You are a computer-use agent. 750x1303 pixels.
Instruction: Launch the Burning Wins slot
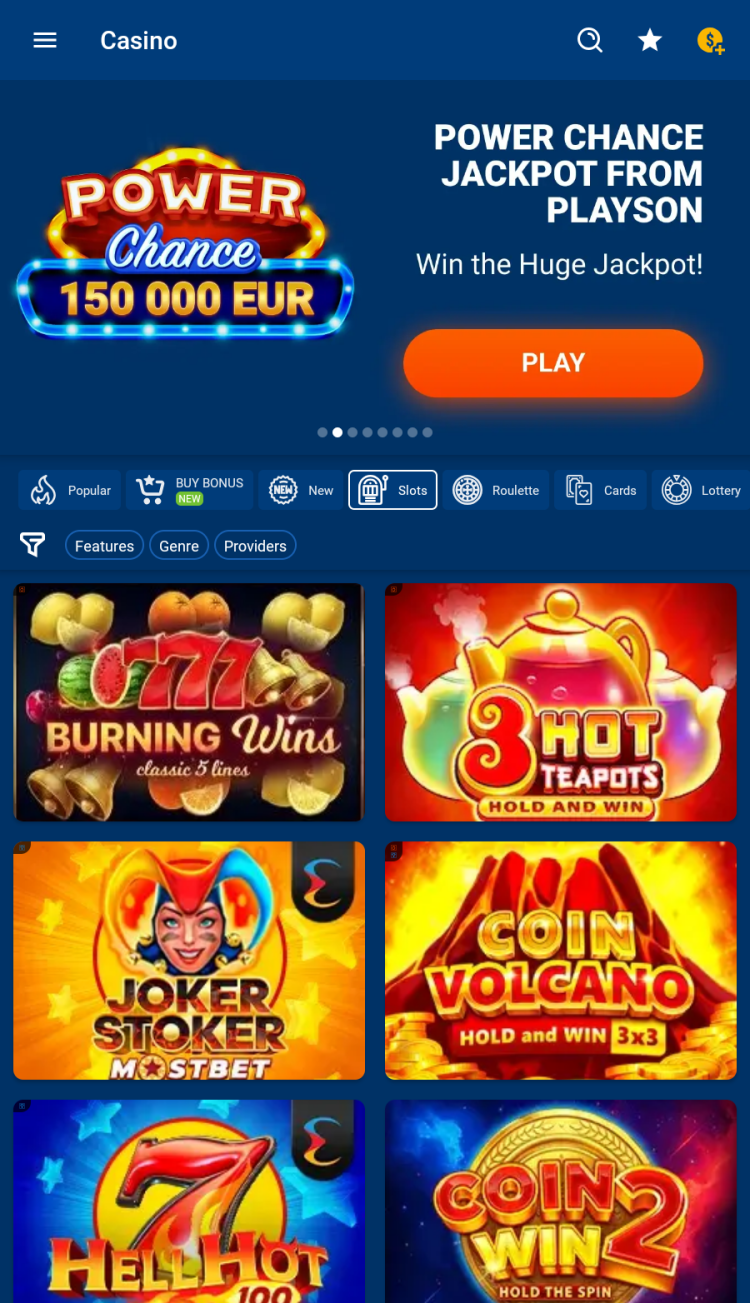click(189, 702)
